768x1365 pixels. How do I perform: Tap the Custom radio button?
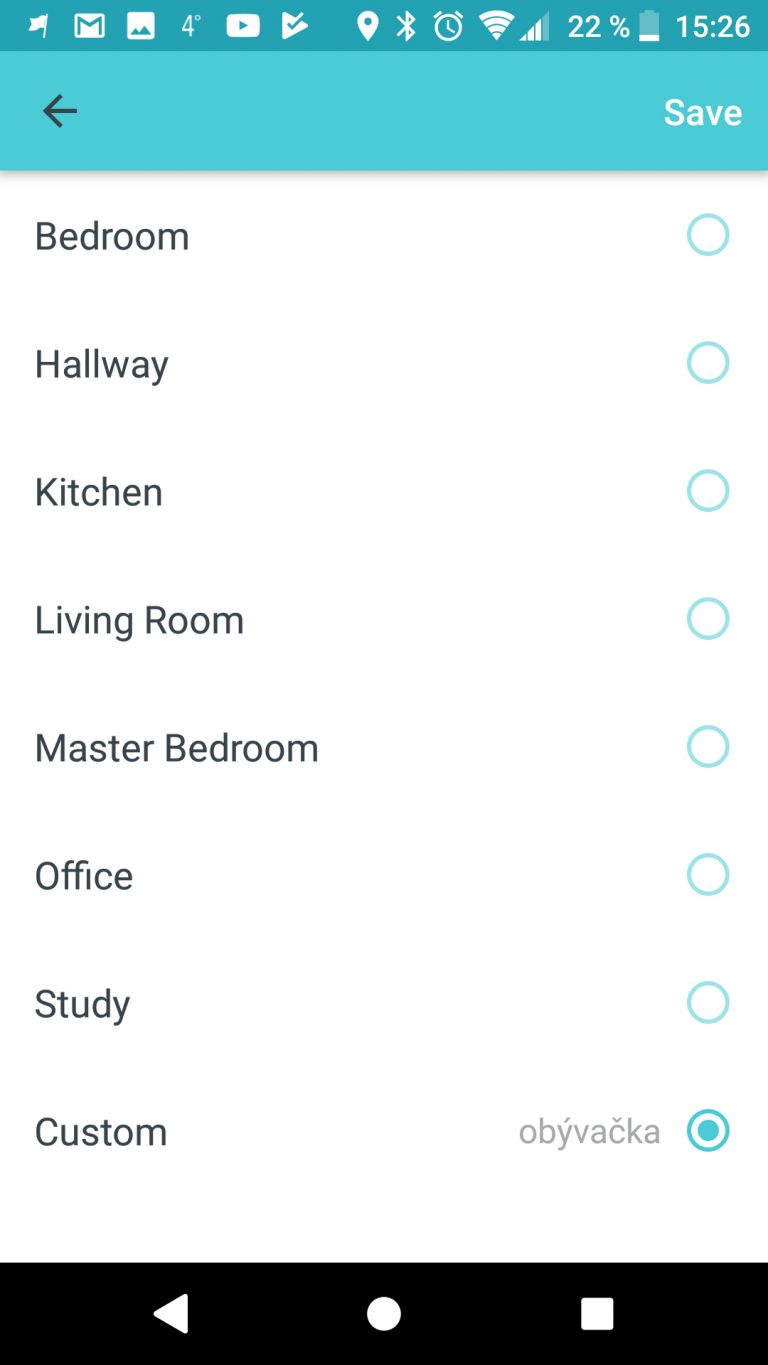coord(708,1131)
